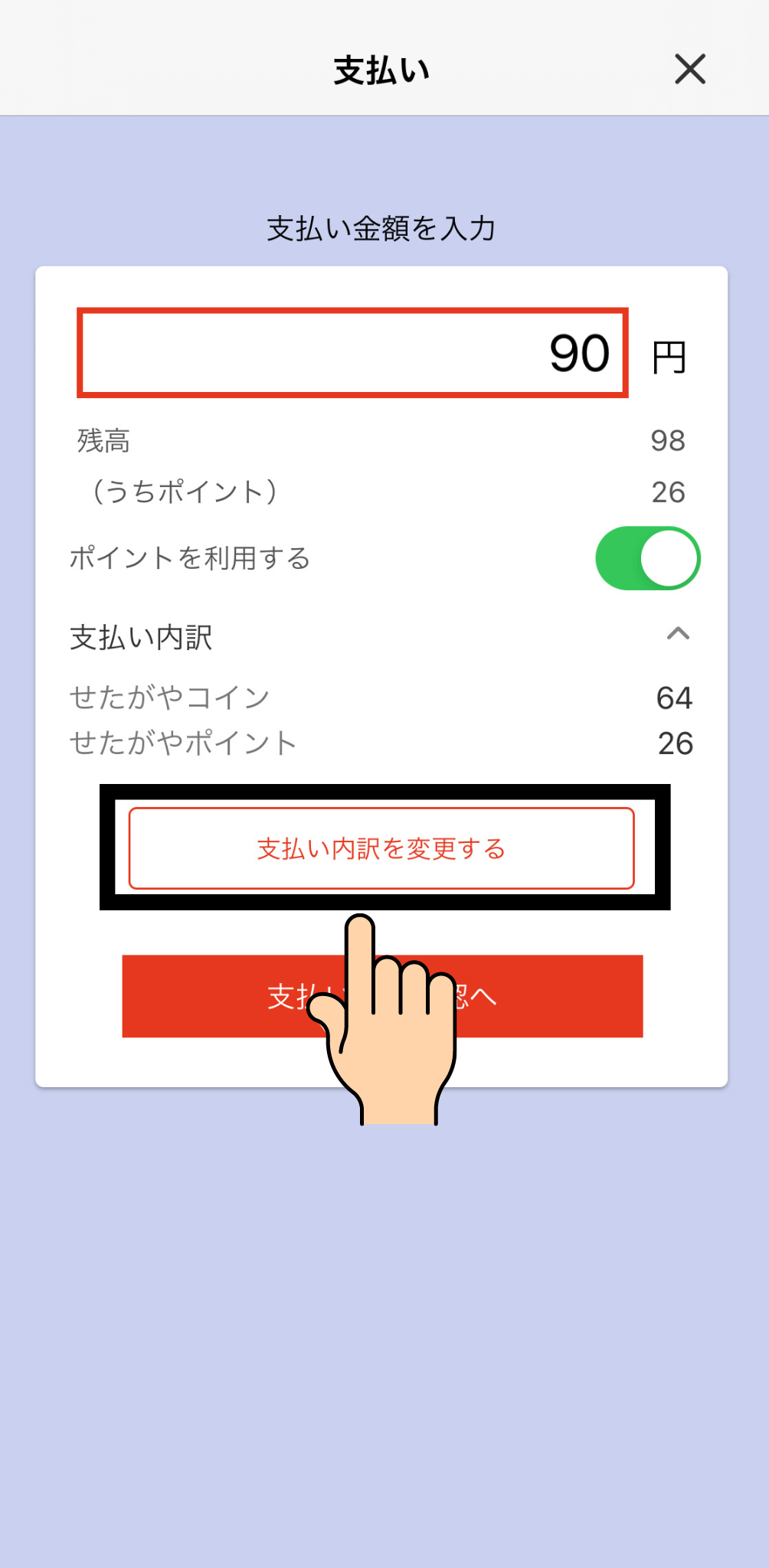The width and height of the screenshot is (769, 1568).
Task: Tap 支払い内訳を変更する button
Action: pyautogui.click(x=381, y=848)
